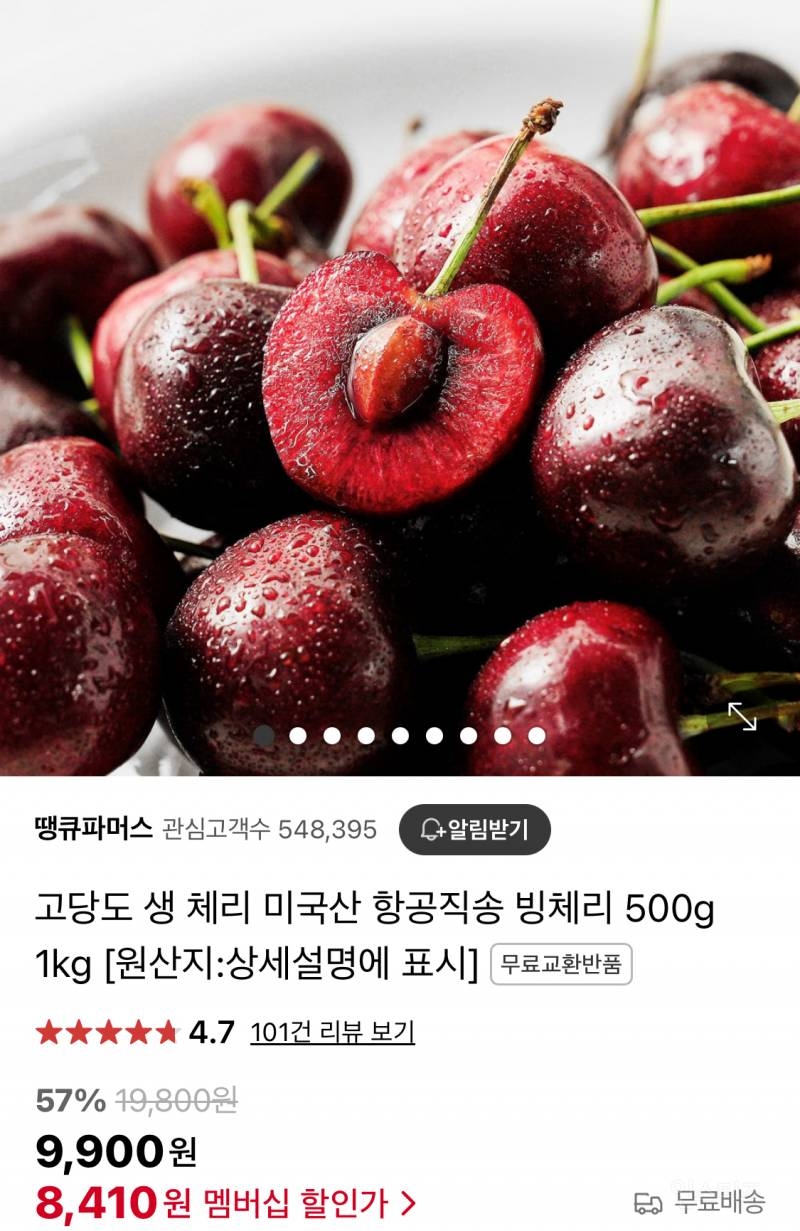The image size is (800, 1231).
Task: Tap the 무료교환반품 badge
Action: tap(561, 965)
